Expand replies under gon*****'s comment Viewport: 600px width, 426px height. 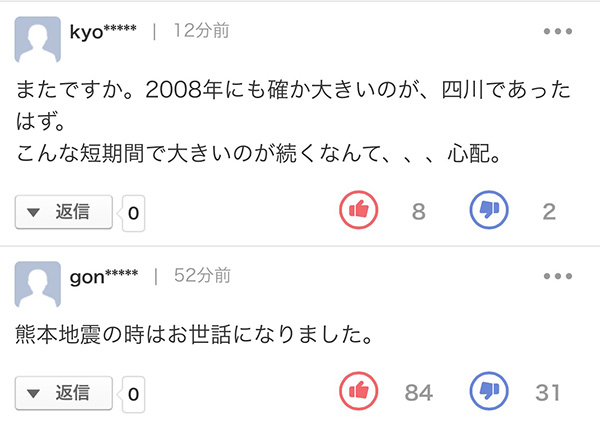pyautogui.click(x=64, y=392)
